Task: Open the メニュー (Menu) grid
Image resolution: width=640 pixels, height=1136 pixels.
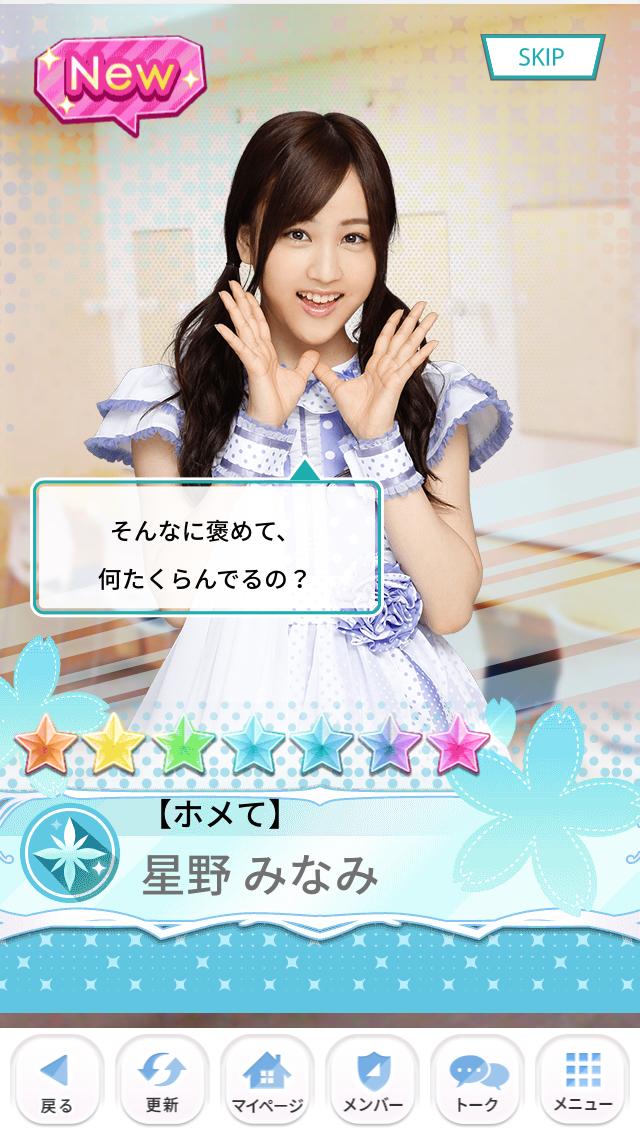Action: [583, 1080]
